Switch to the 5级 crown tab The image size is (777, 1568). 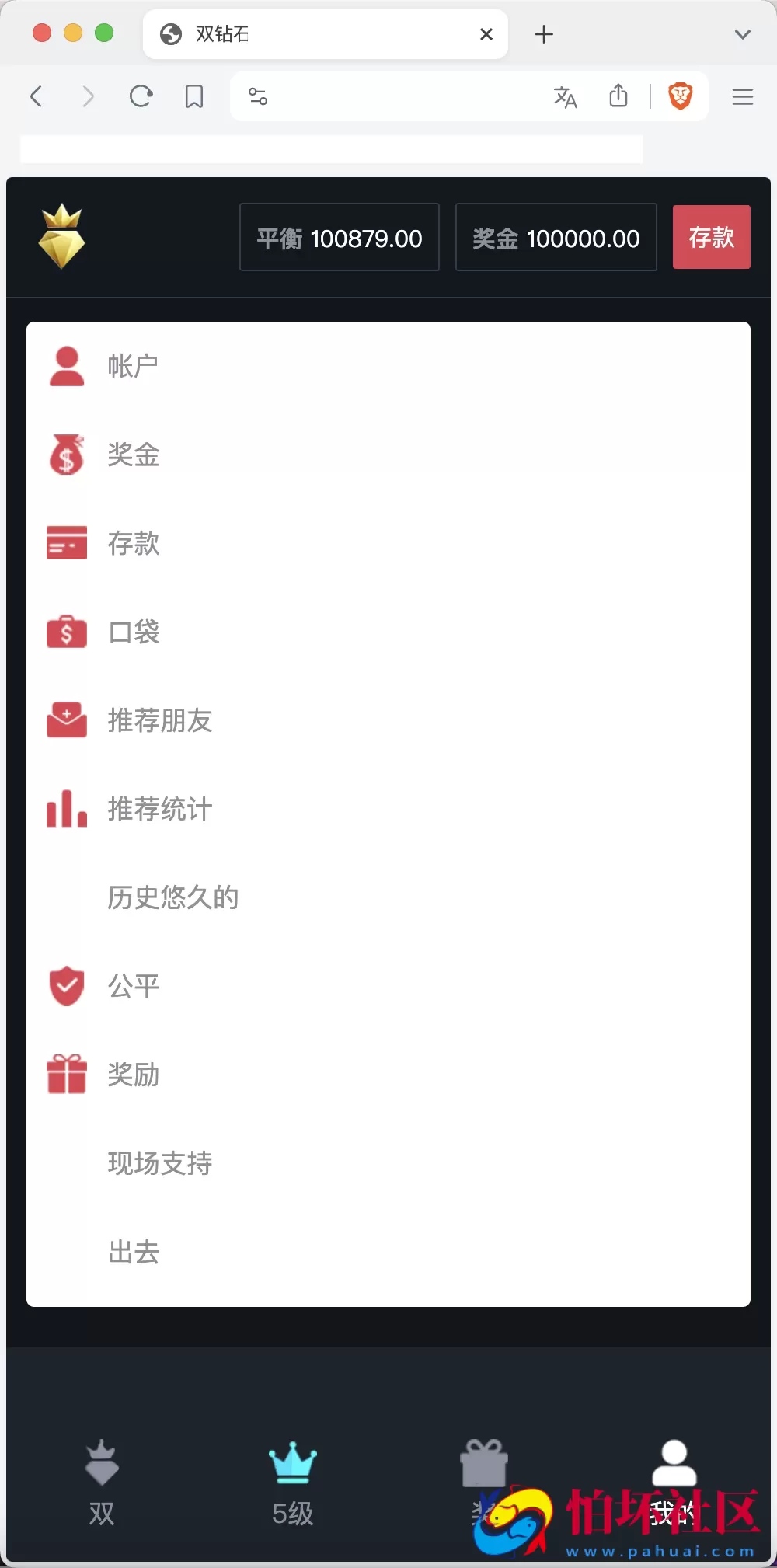coord(291,1484)
